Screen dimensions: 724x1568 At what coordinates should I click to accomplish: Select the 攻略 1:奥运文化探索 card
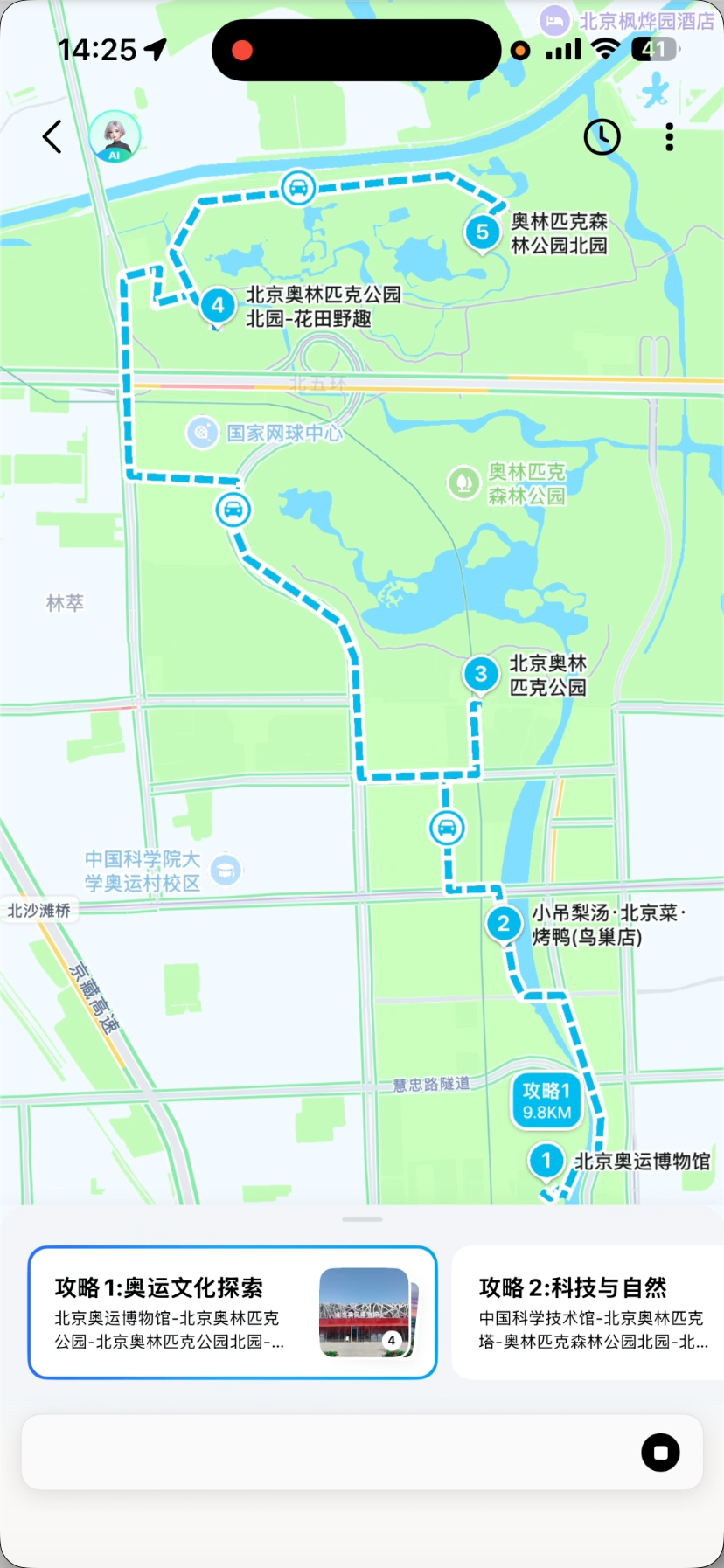pyautogui.click(x=233, y=1312)
